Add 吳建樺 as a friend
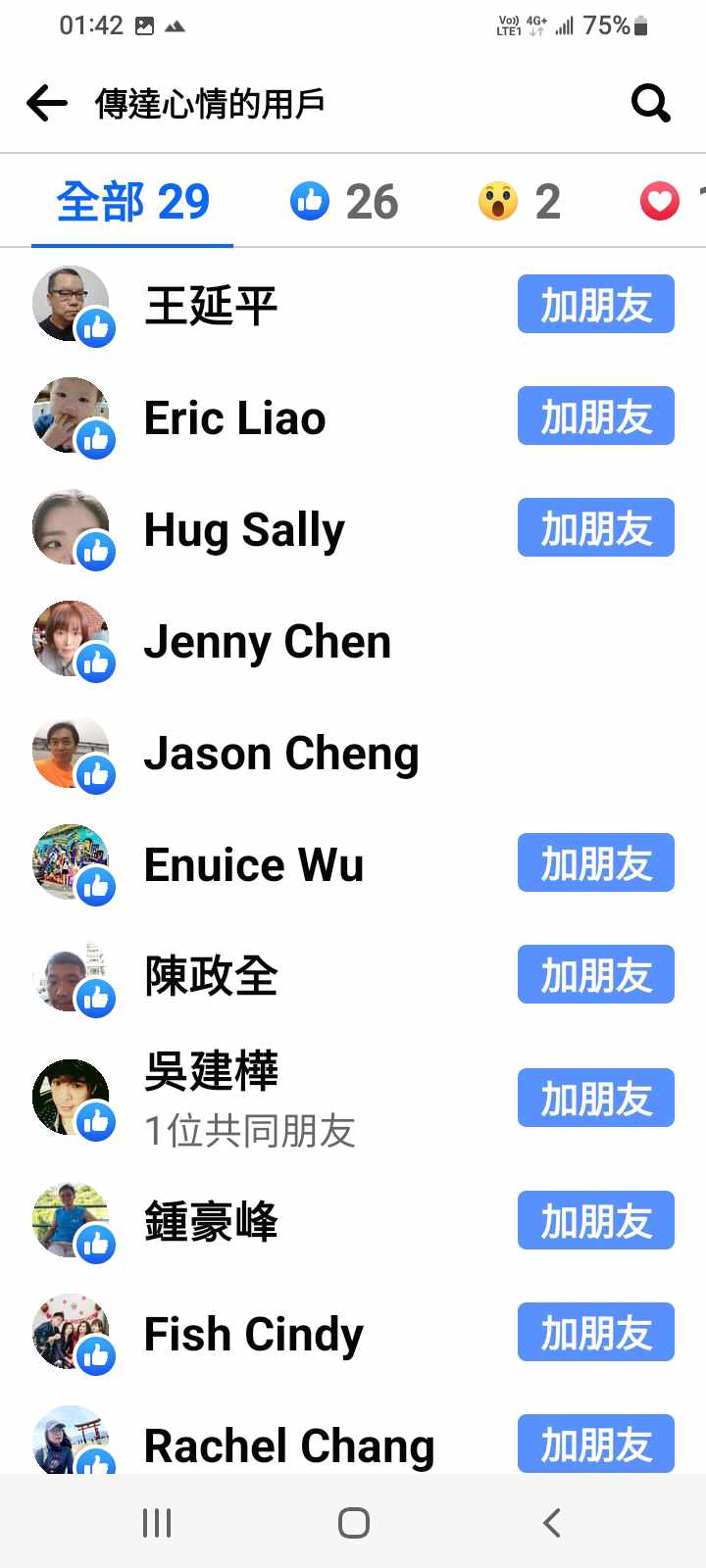Screen dimensions: 706x1568 pos(595,1099)
